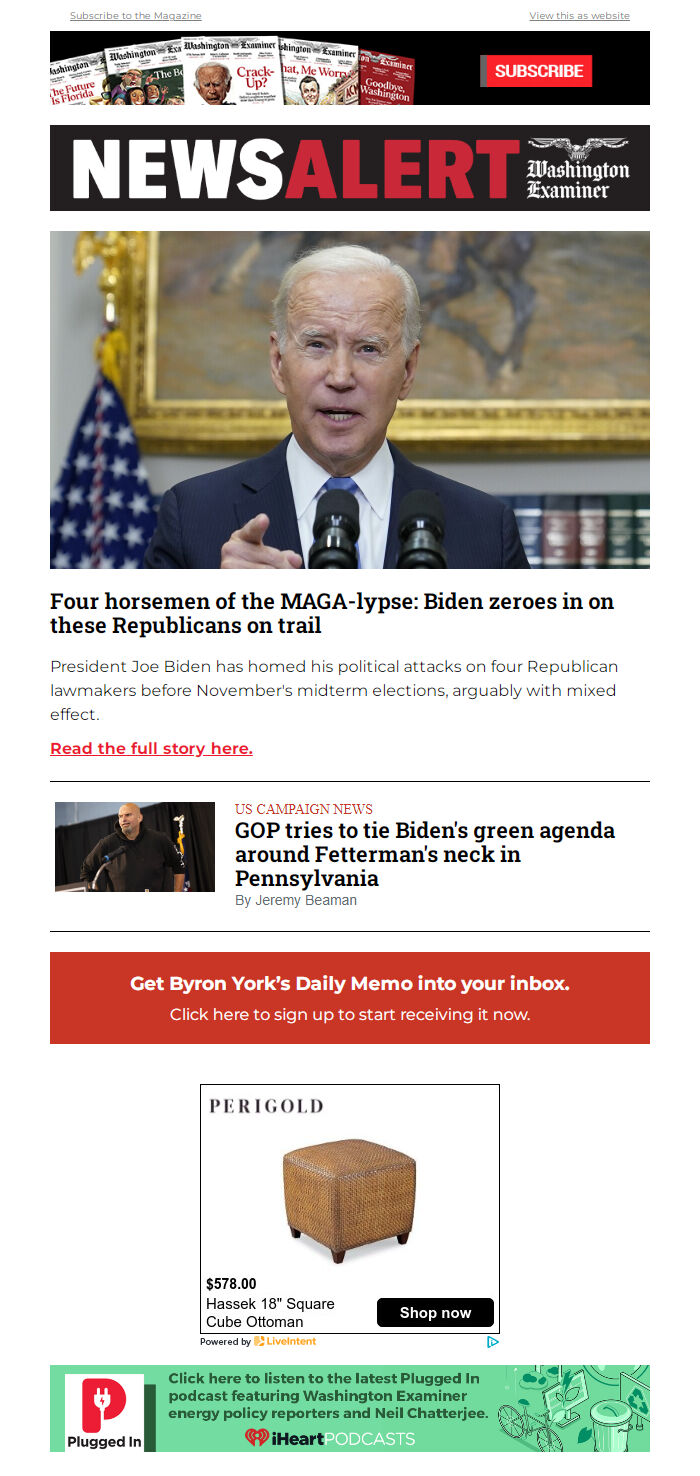This screenshot has height=1476, width=700.
Task: Listen to the Plugged In podcast banner
Action: (350, 1408)
